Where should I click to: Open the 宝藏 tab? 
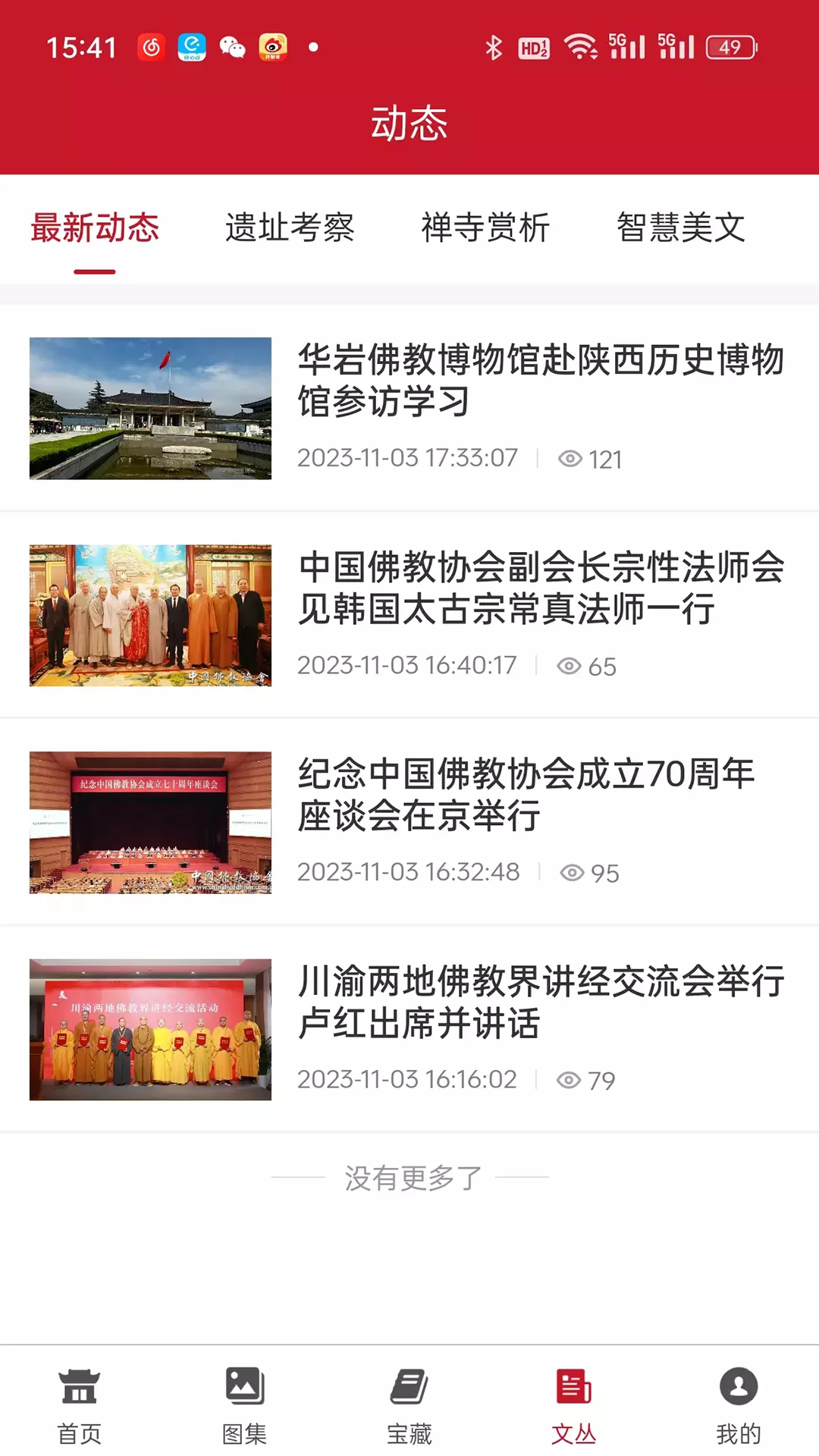[x=409, y=1405]
